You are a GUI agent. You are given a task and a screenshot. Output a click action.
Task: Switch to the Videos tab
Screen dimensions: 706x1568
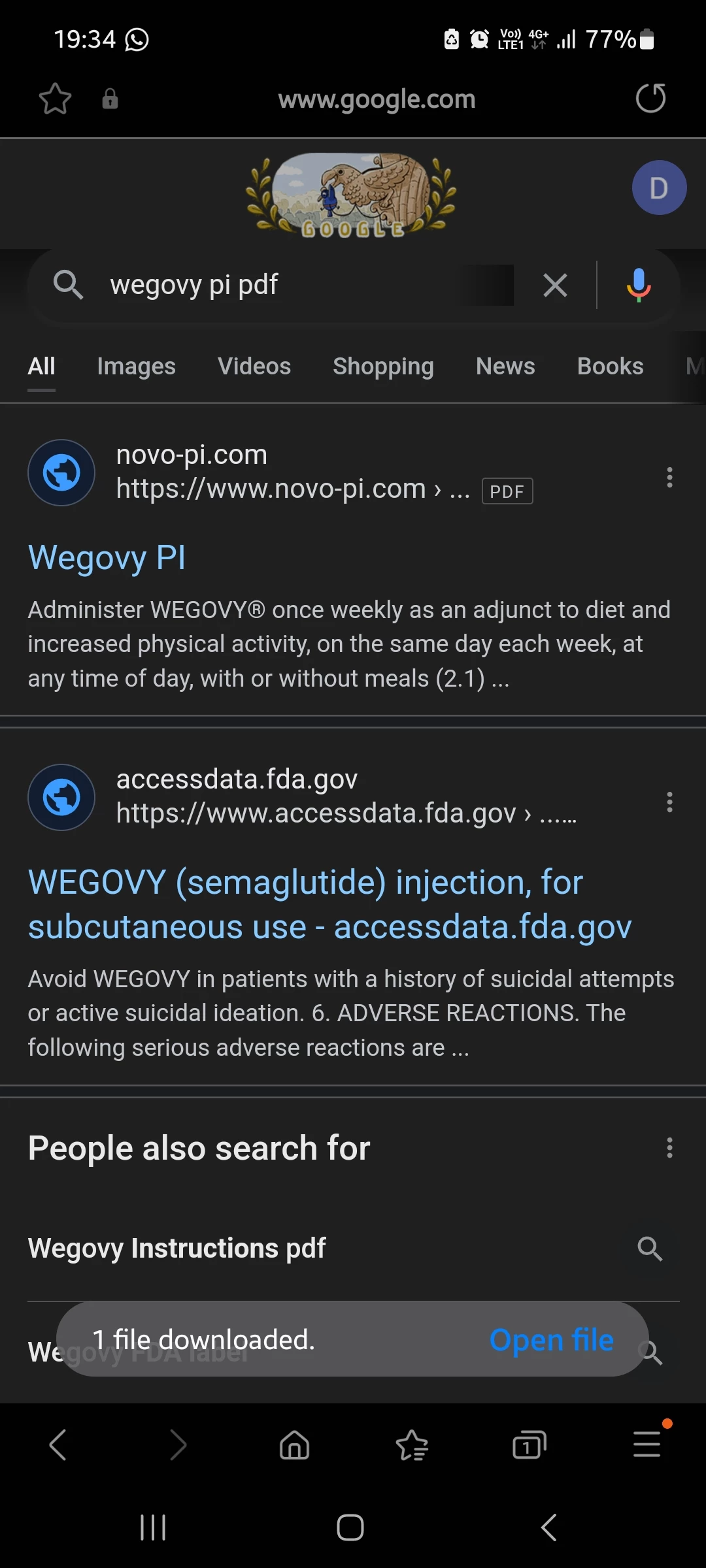point(254,367)
